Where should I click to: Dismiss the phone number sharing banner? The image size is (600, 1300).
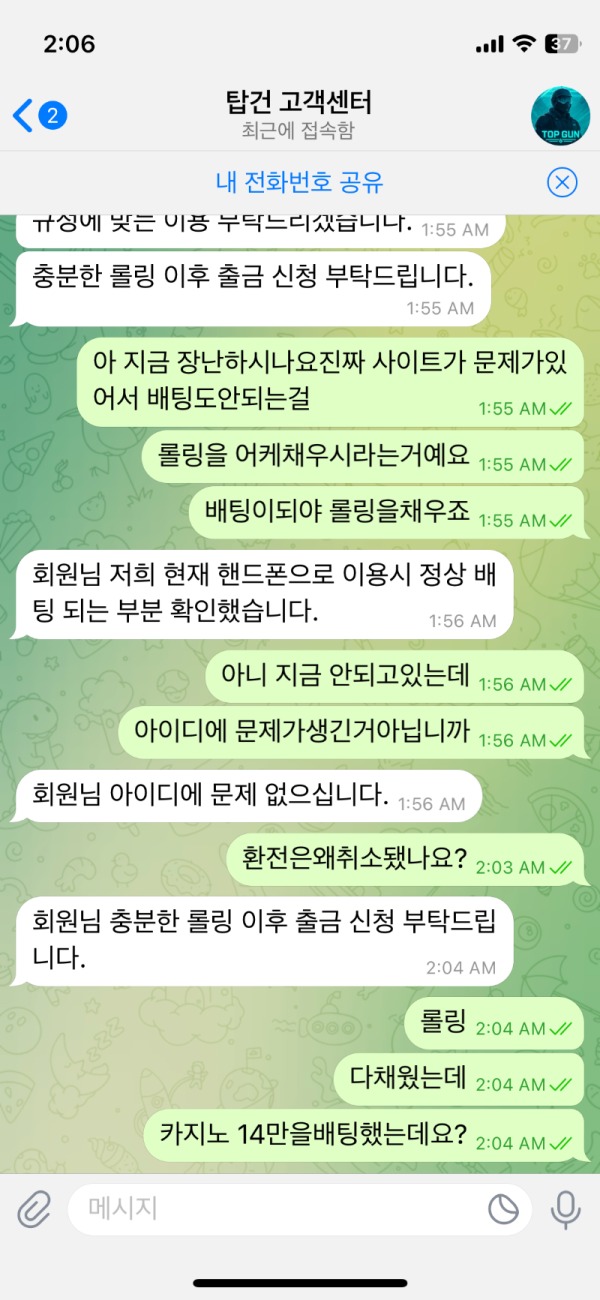pyautogui.click(x=562, y=182)
